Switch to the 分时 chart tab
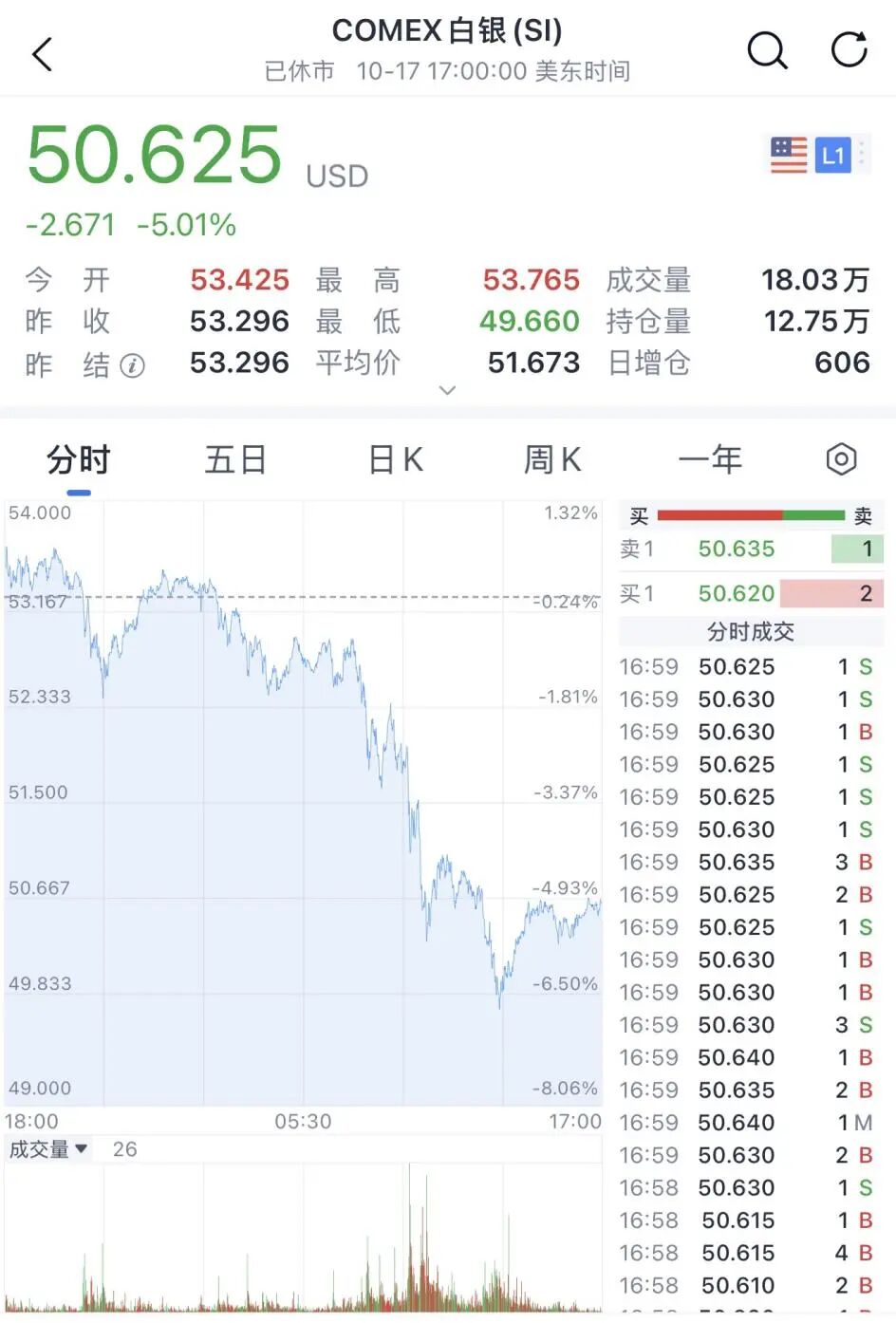 point(79,460)
